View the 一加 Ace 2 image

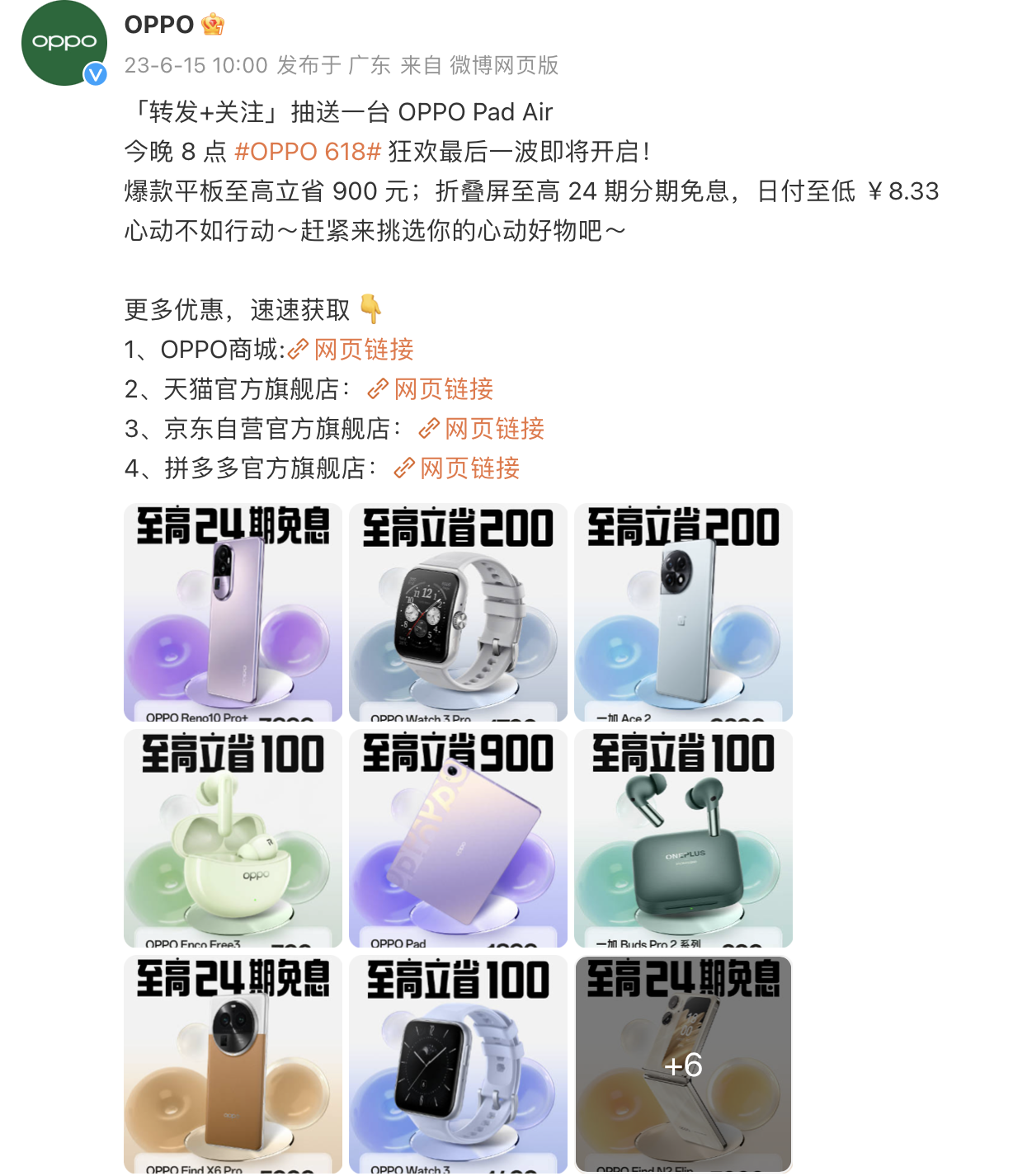tap(683, 613)
